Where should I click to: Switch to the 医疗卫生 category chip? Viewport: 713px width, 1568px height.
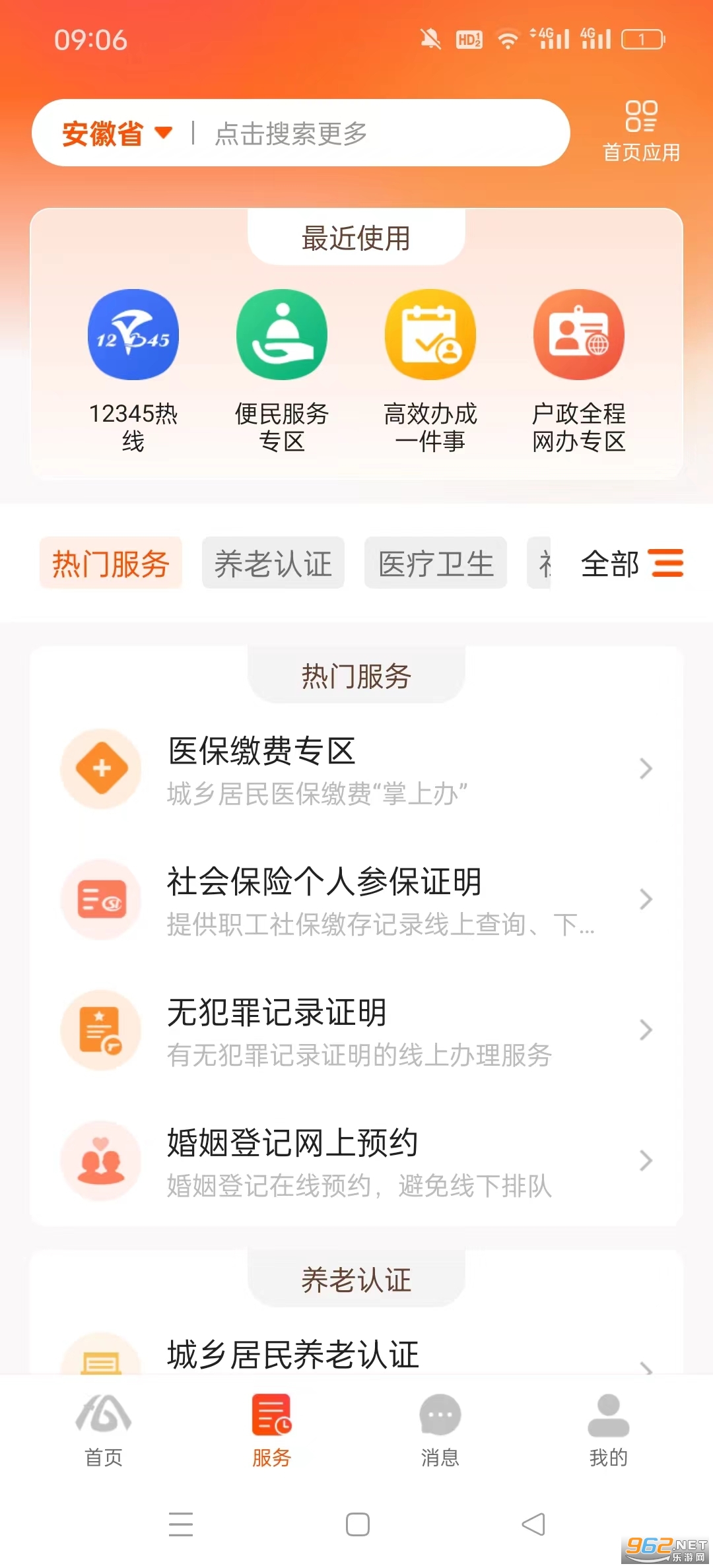tap(436, 563)
